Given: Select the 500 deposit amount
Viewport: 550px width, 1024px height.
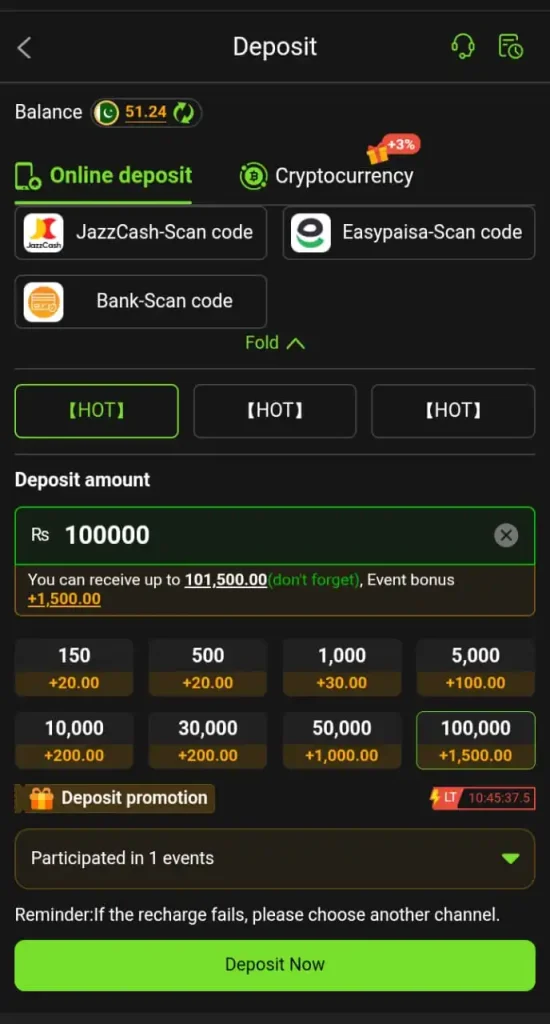Looking at the screenshot, I should 208,667.
